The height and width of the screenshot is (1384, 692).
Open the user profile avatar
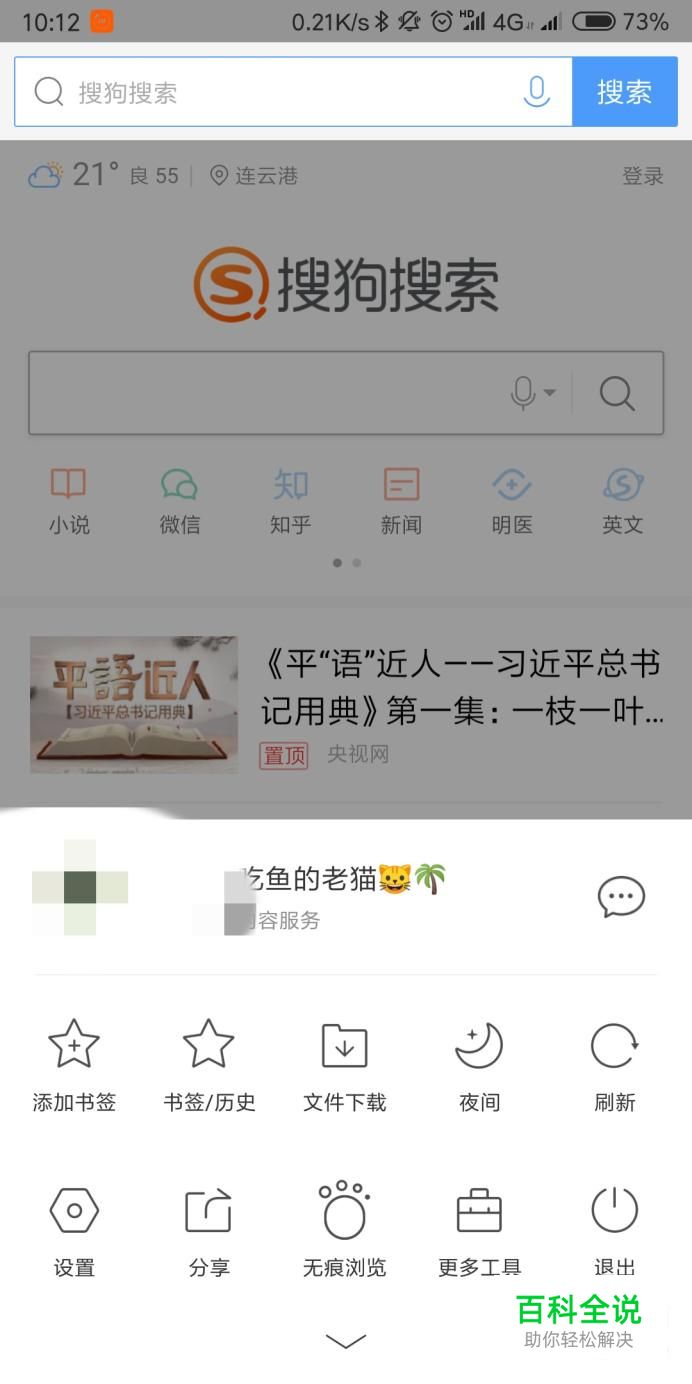click(x=80, y=887)
